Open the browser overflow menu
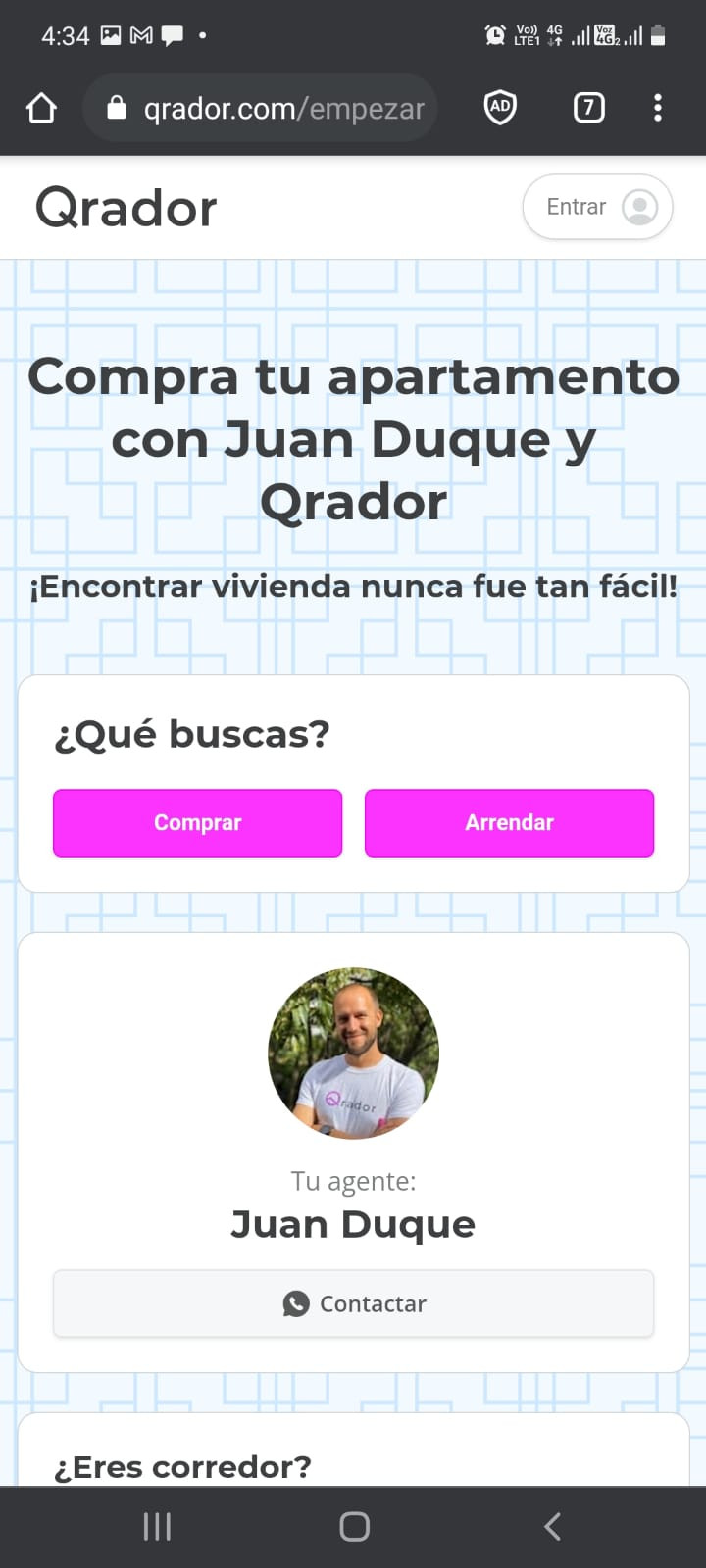Screen dimensions: 706x1568 coord(658,108)
